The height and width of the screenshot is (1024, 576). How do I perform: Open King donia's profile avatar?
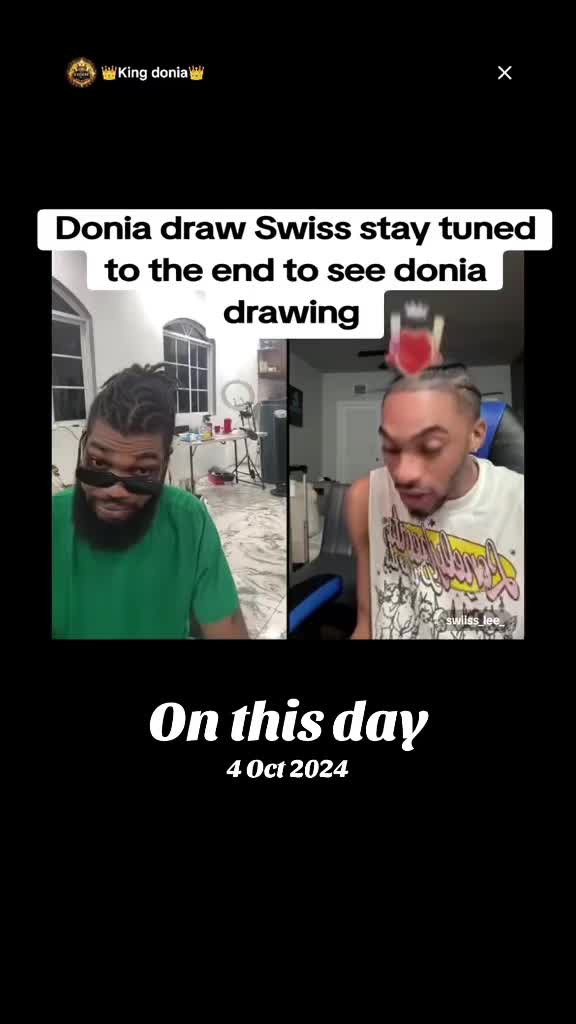point(82,72)
